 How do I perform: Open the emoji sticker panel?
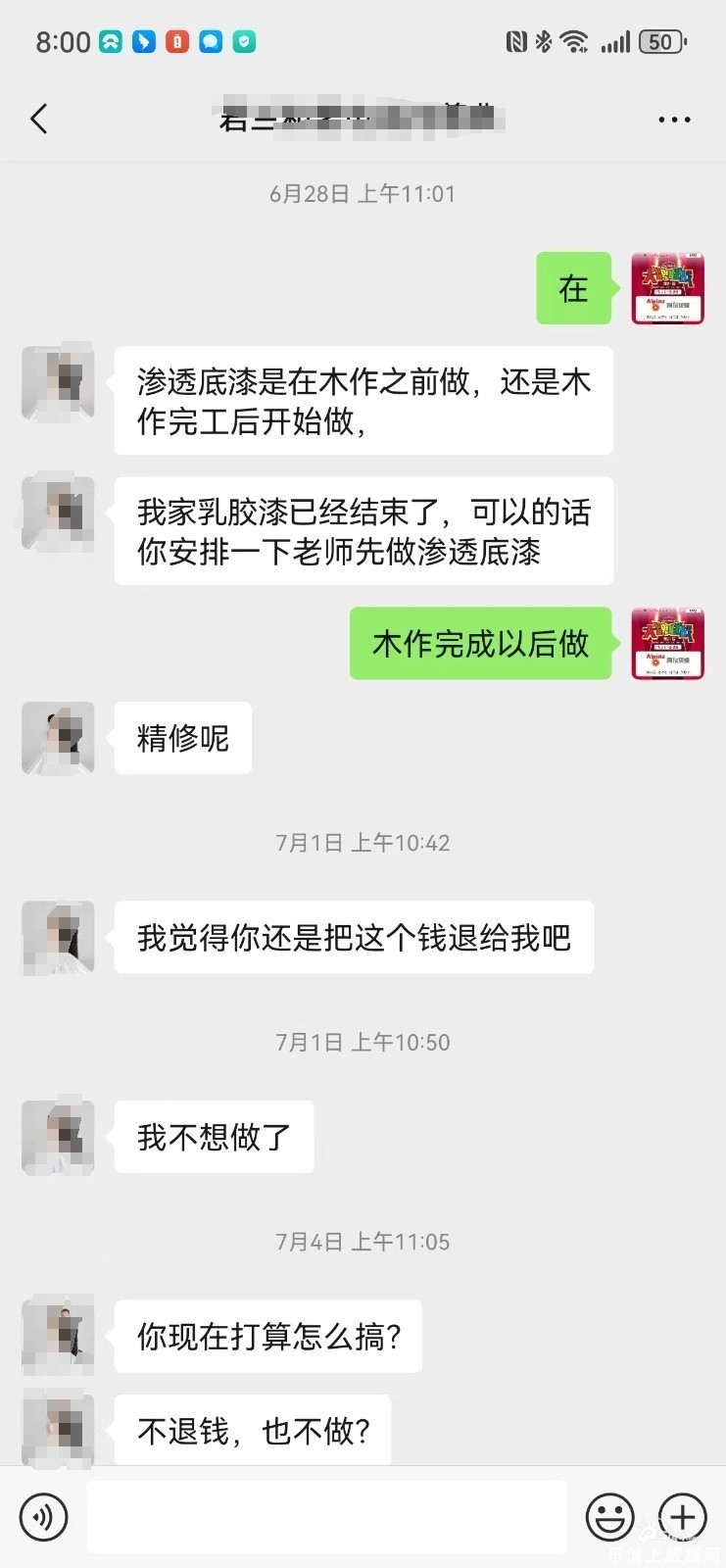(x=609, y=1517)
